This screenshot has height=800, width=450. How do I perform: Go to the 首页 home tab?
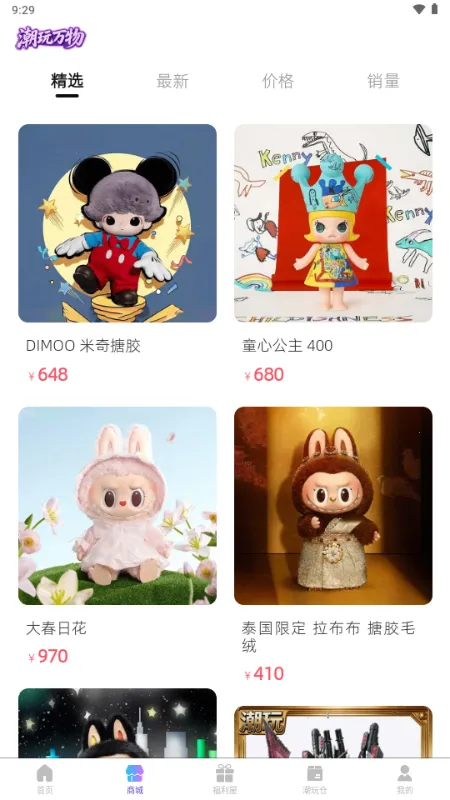pos(45,779)
